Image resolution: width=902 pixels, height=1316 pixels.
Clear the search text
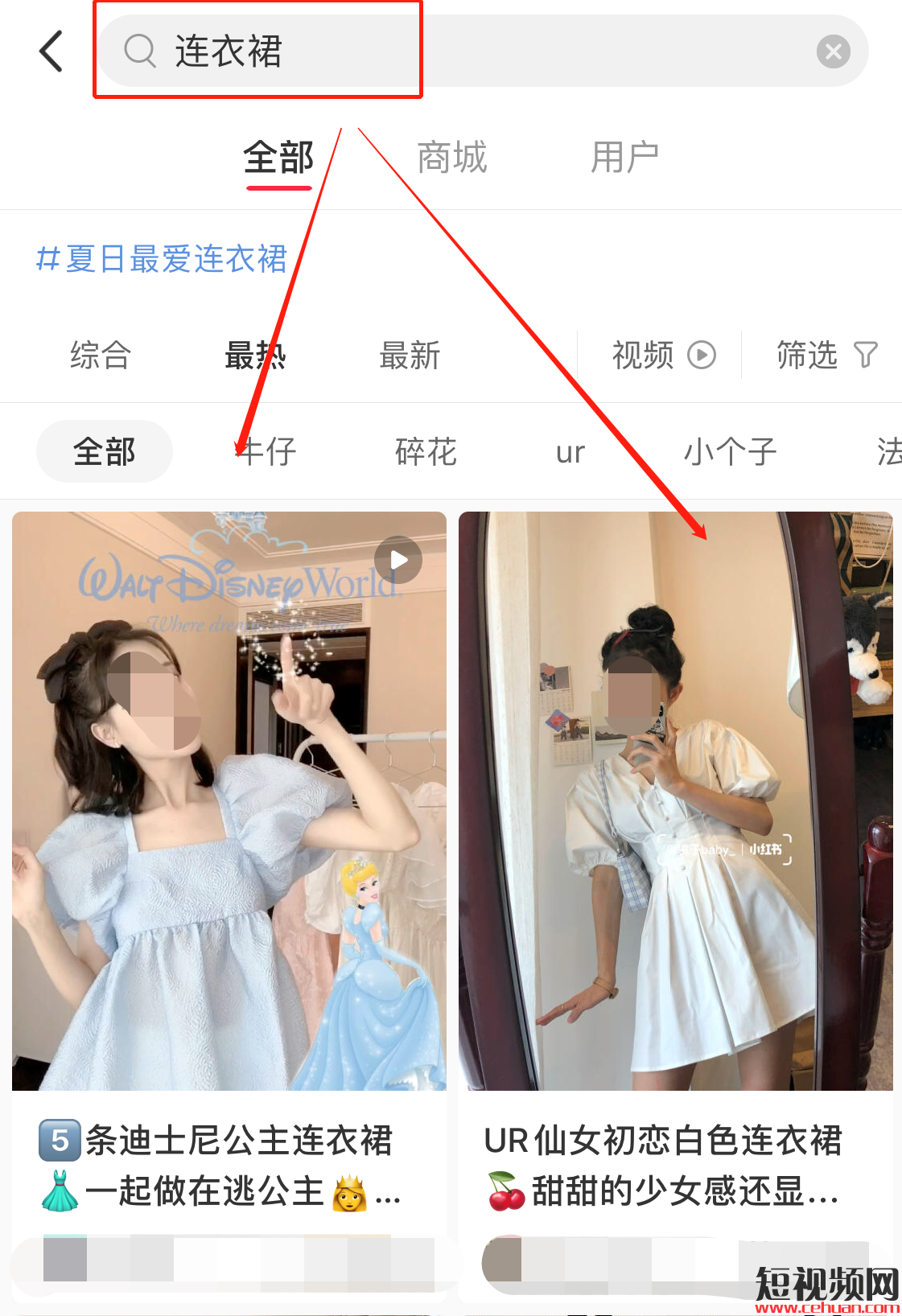point(833,51)
